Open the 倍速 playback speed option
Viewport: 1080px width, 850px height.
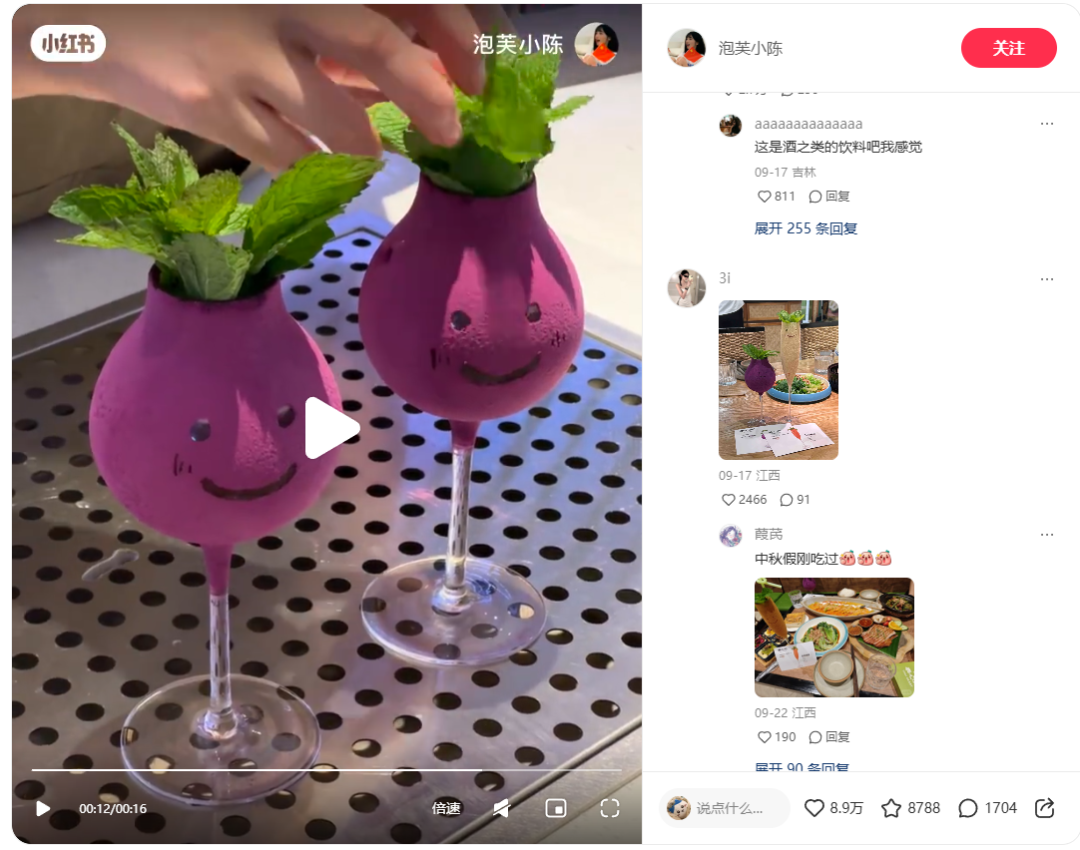(446, 808)
